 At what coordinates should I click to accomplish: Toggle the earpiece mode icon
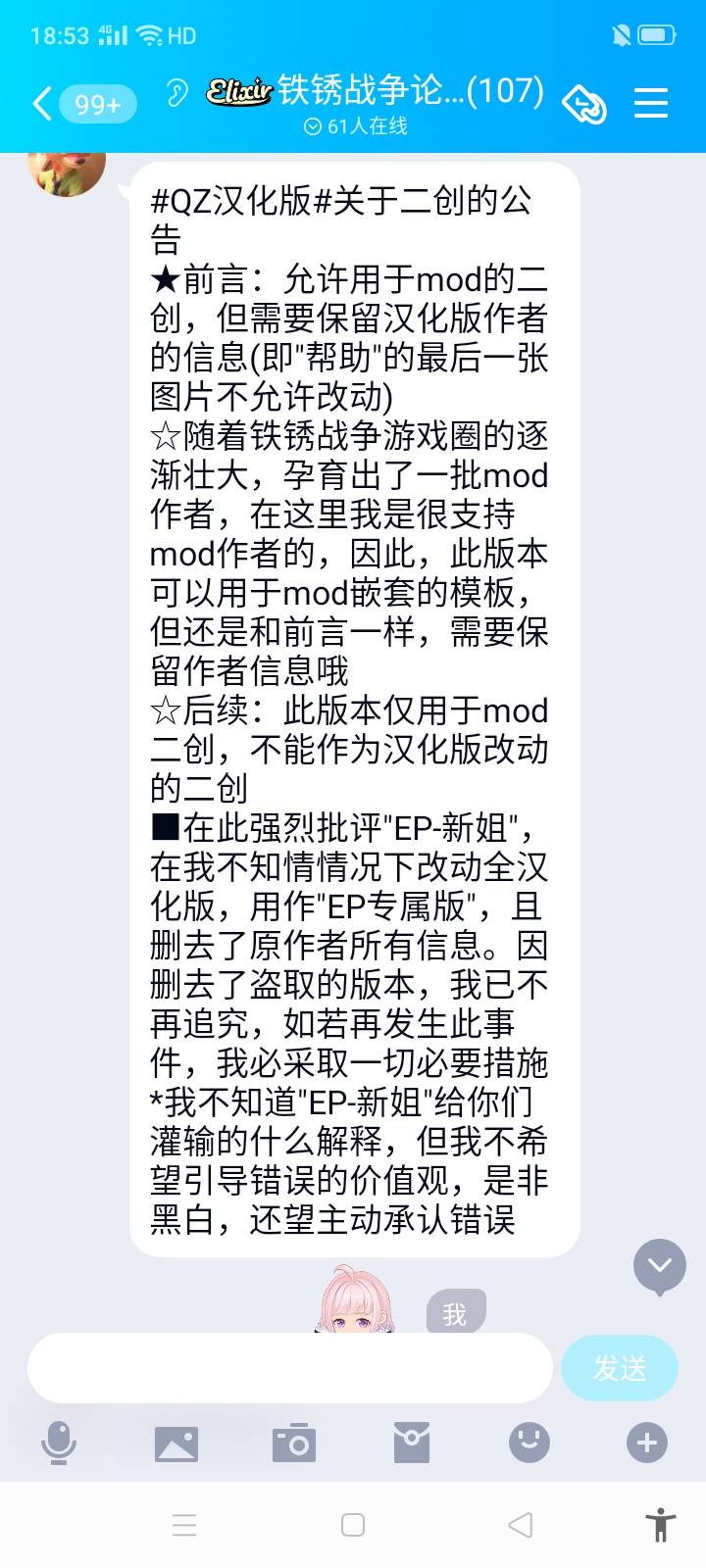point(177,93)
